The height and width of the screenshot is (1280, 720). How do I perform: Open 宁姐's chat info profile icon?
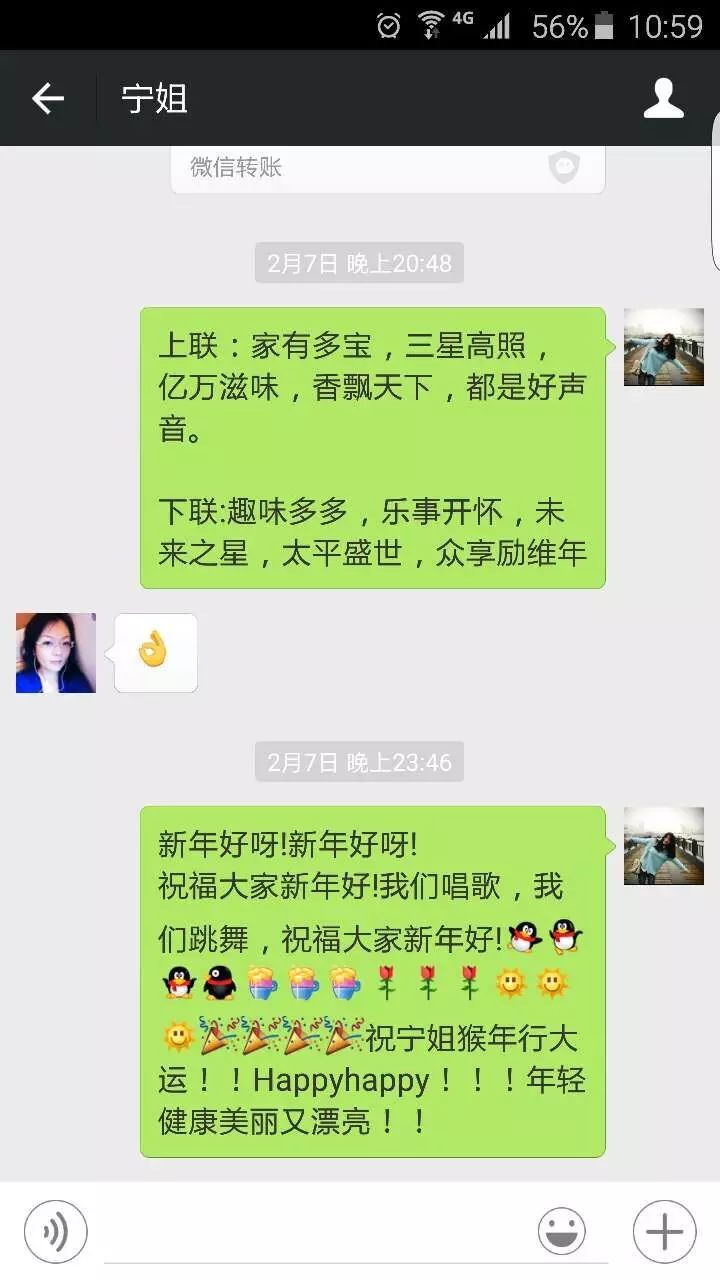[663, 98]
